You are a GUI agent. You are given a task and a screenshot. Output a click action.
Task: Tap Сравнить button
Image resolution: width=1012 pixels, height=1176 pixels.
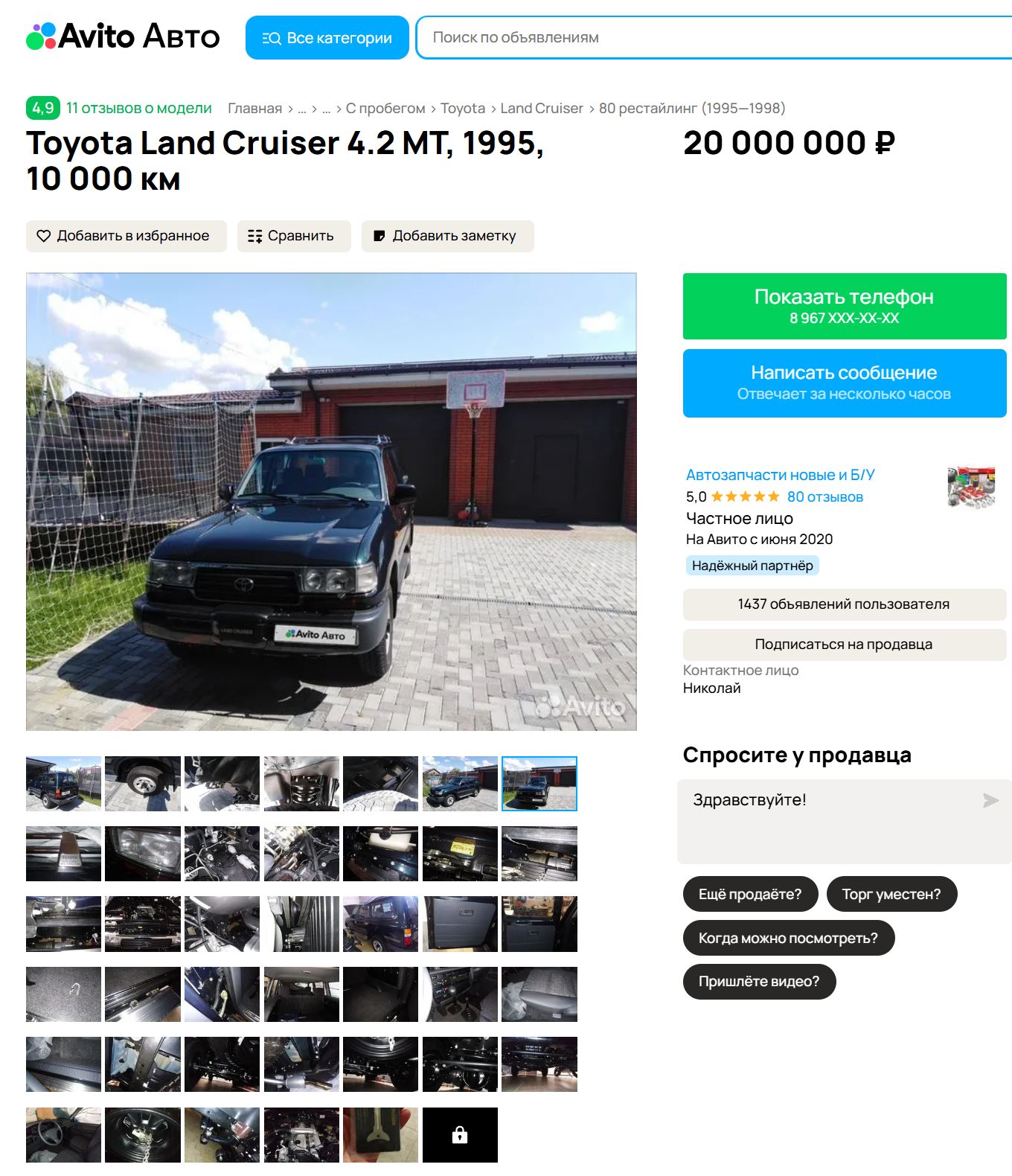294,236
